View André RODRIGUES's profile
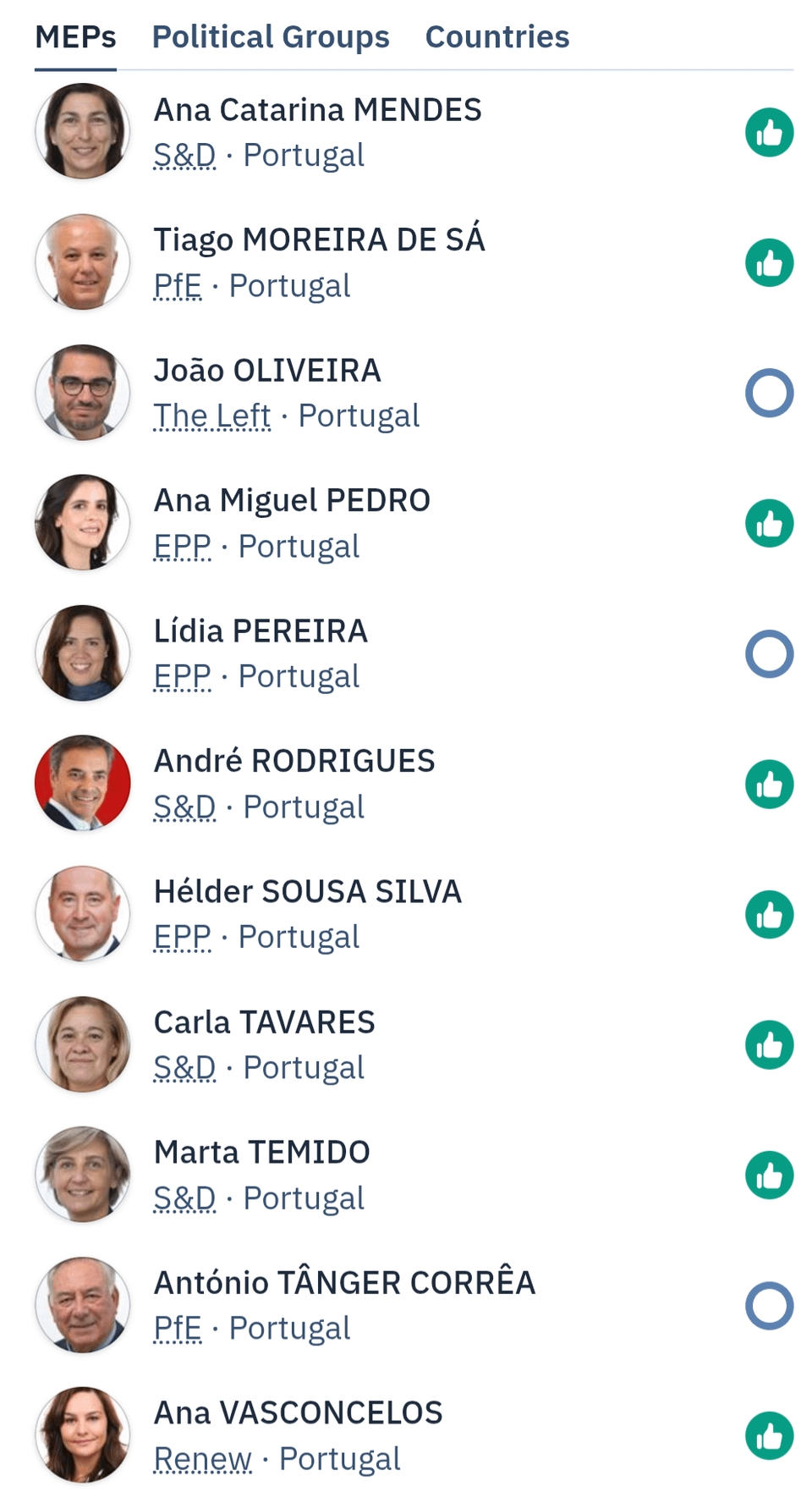812x1498 pixels. (x=294, y=762)
